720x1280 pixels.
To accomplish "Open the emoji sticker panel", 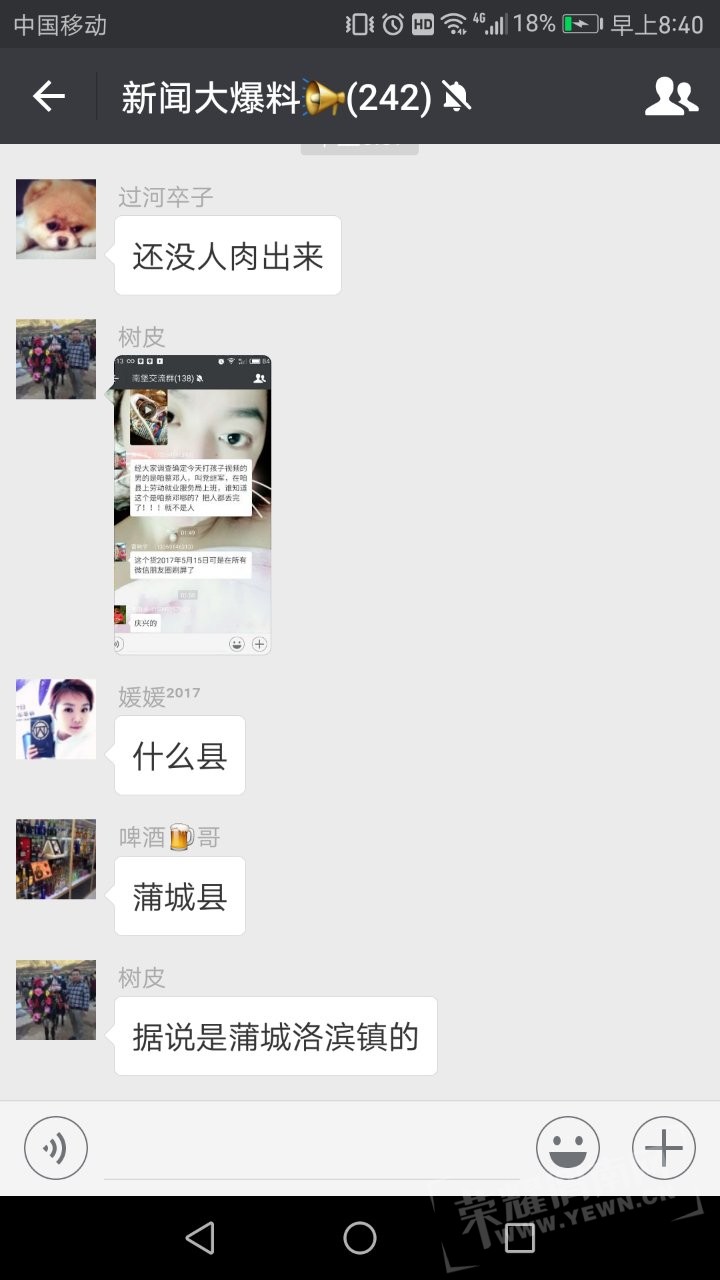I will [567, 1148].
